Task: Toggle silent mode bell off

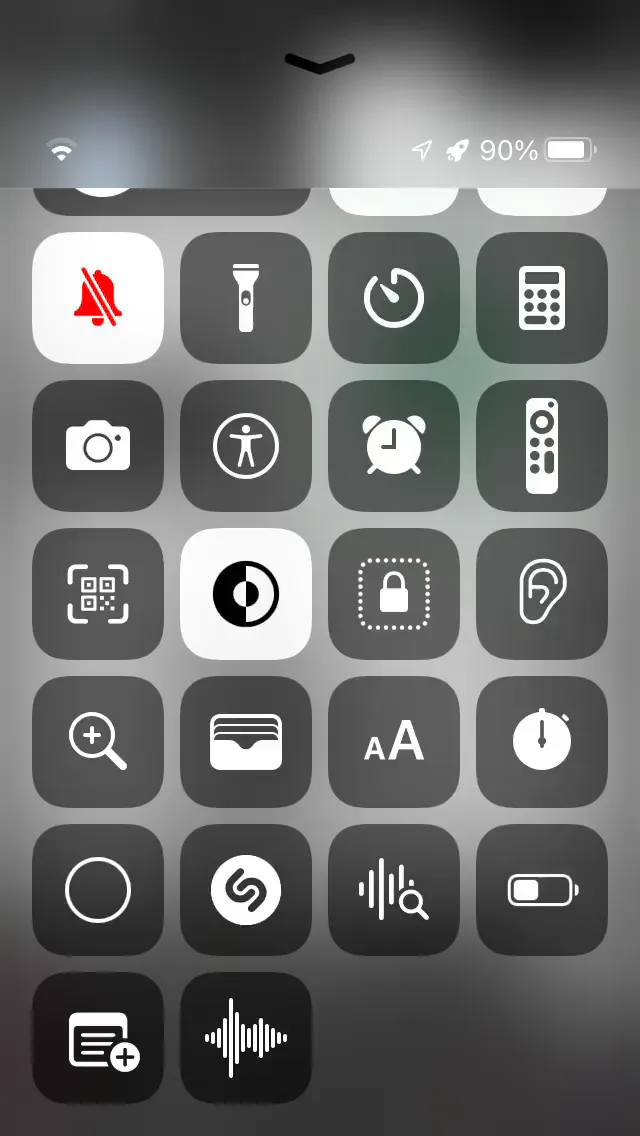Action: (x=98, y=298)
